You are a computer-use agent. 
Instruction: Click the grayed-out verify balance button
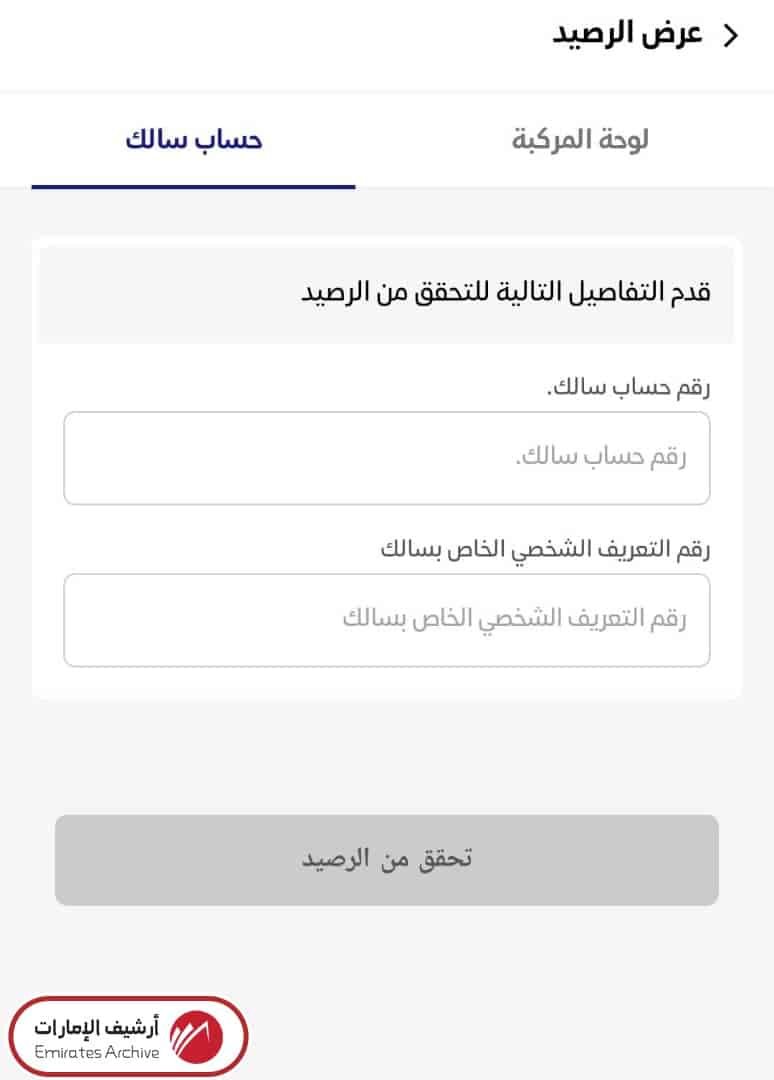pyautogui.click(x=387, y=861)
